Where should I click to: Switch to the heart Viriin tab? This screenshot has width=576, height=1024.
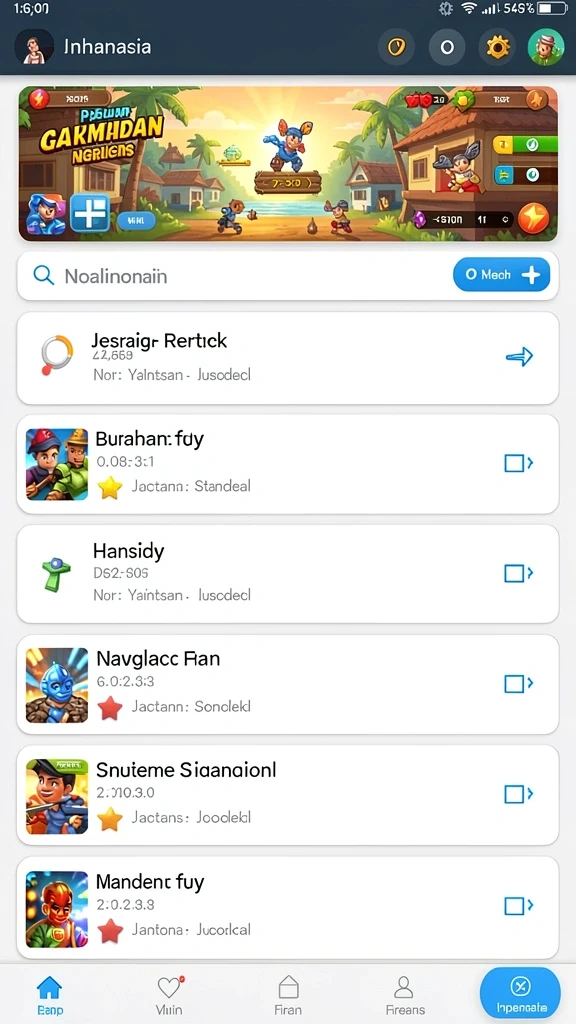(x=169, y=995)
